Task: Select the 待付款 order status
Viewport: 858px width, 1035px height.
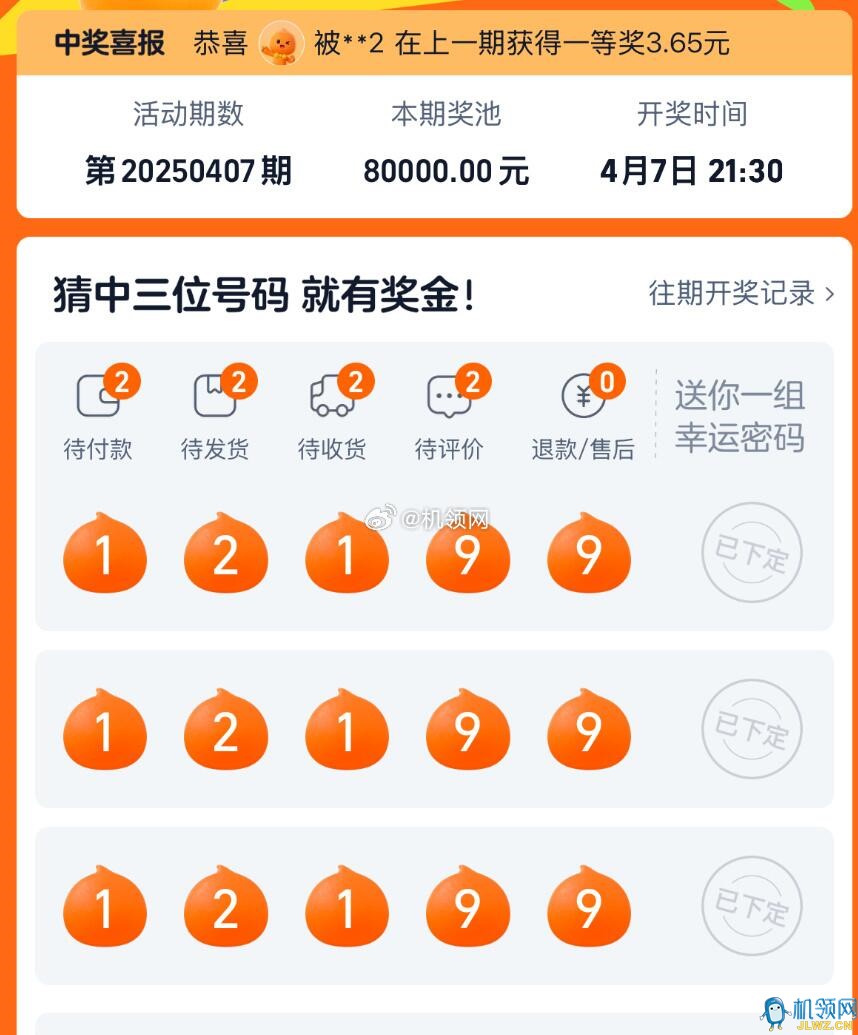Action: [98, 415]
